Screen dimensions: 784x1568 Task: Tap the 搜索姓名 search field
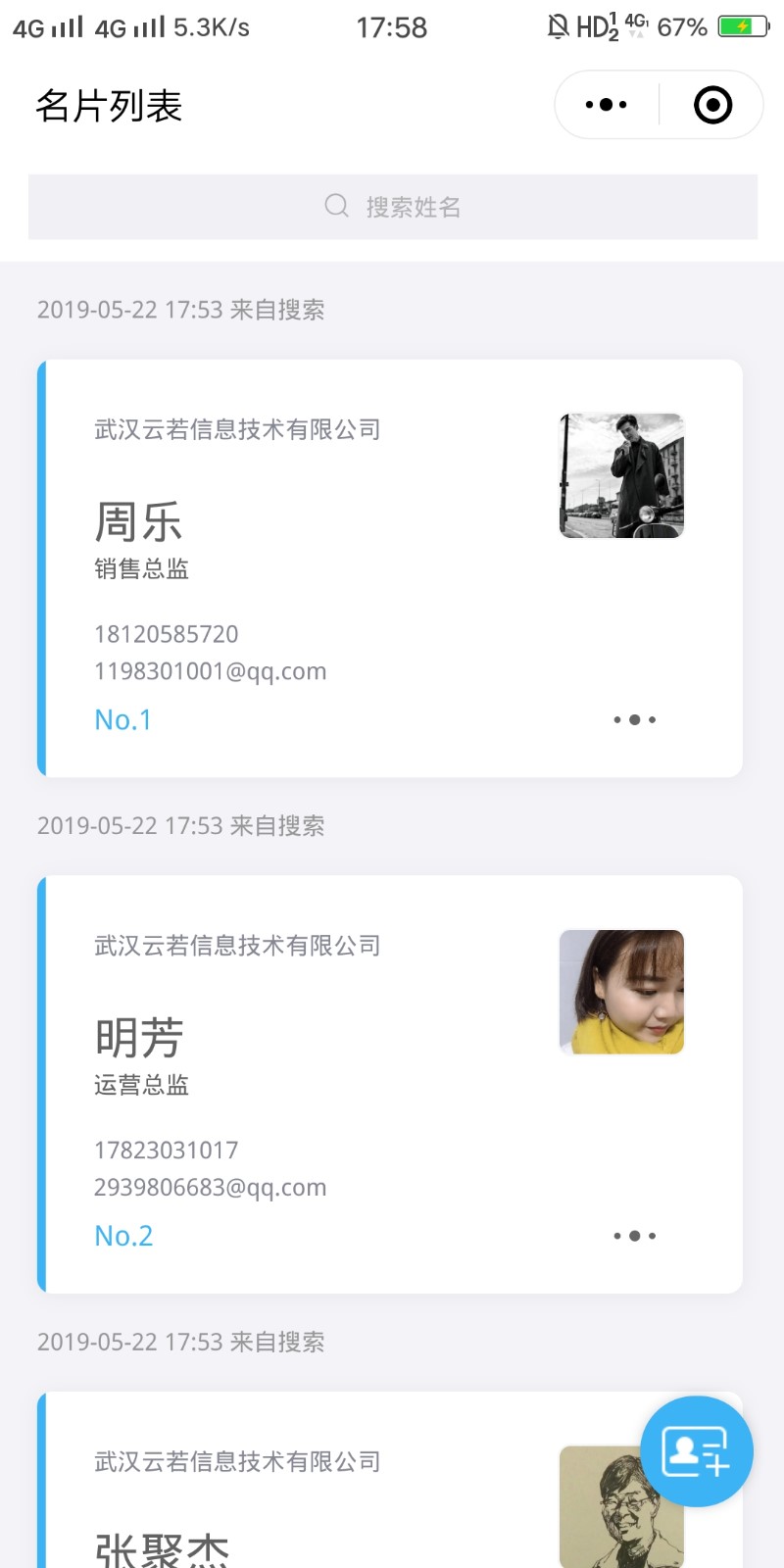tap(392, 207)
